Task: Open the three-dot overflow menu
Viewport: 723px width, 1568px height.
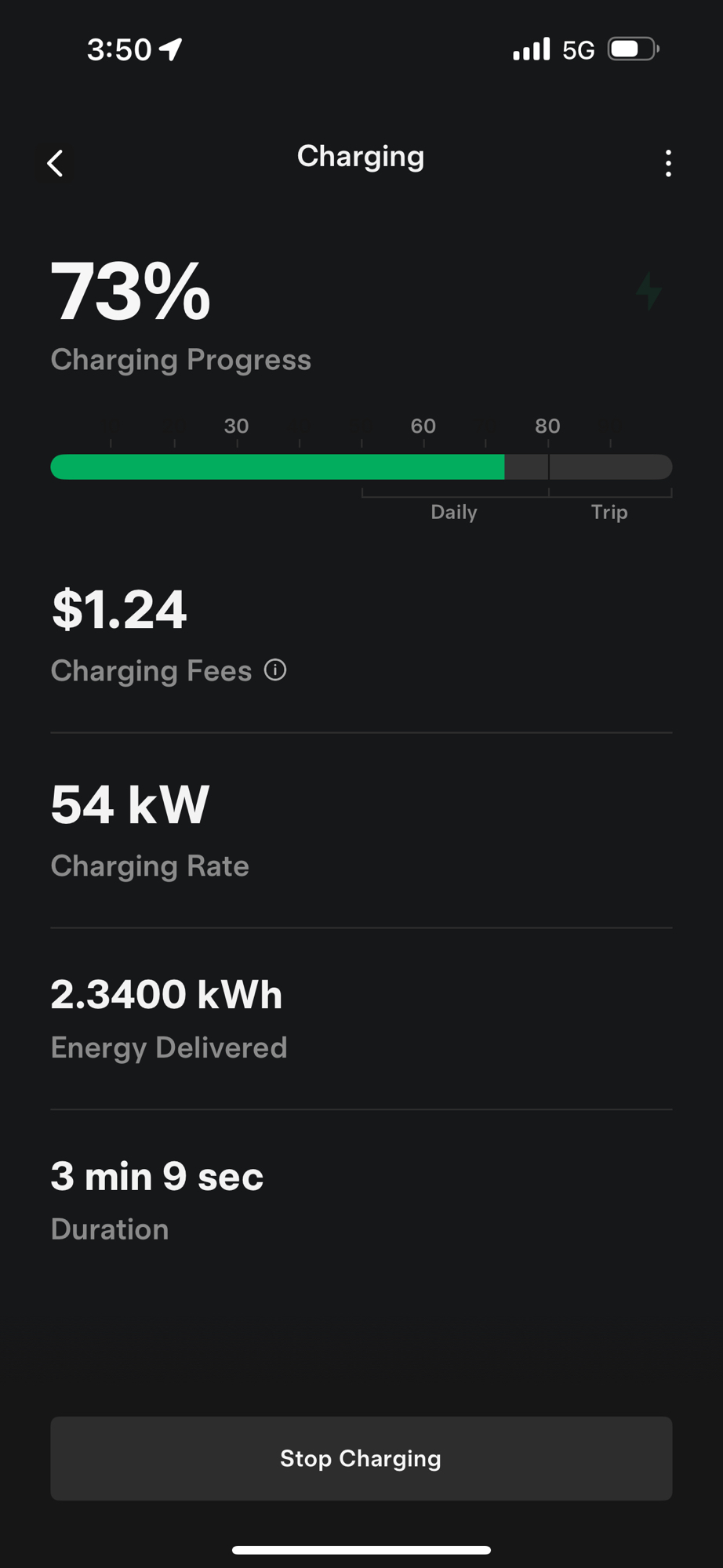Action: coord(668,163)
